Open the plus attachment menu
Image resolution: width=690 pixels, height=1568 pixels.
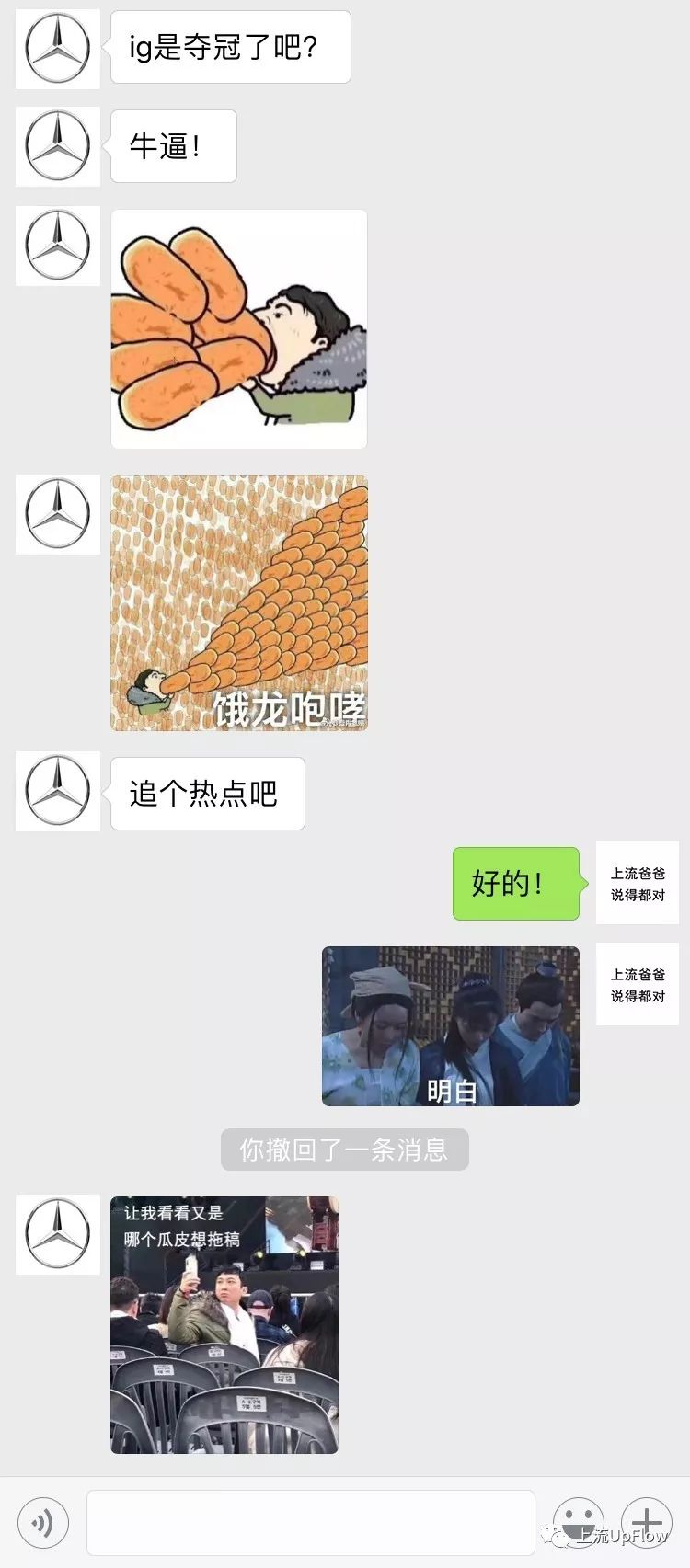(647, 1522)
